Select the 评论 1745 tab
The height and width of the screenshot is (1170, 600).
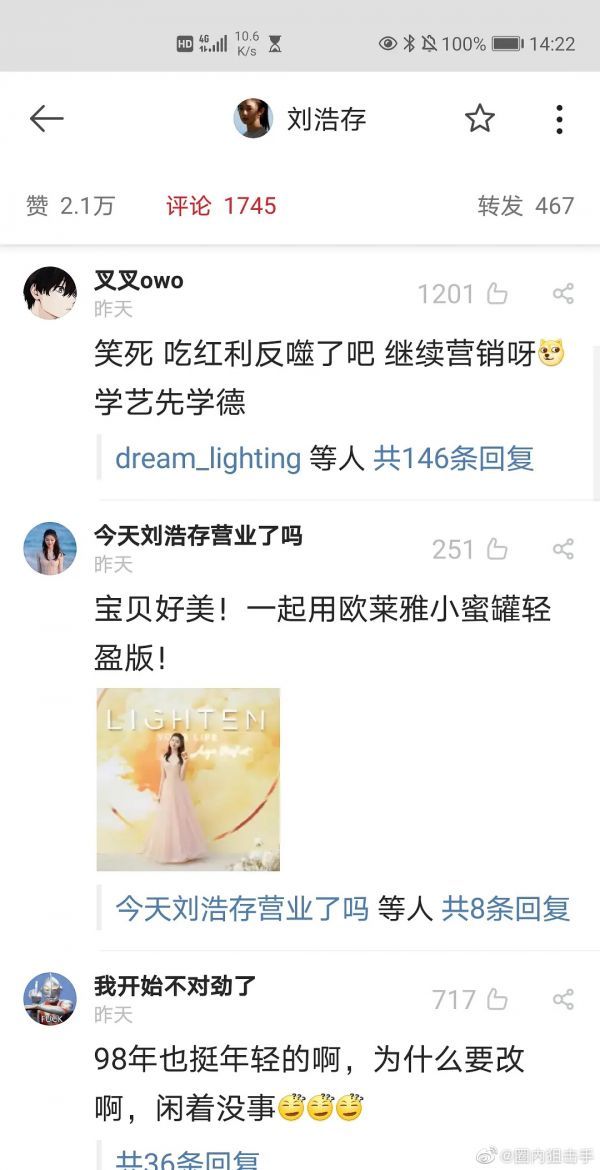pyautogui.click(x=221, y=205)
